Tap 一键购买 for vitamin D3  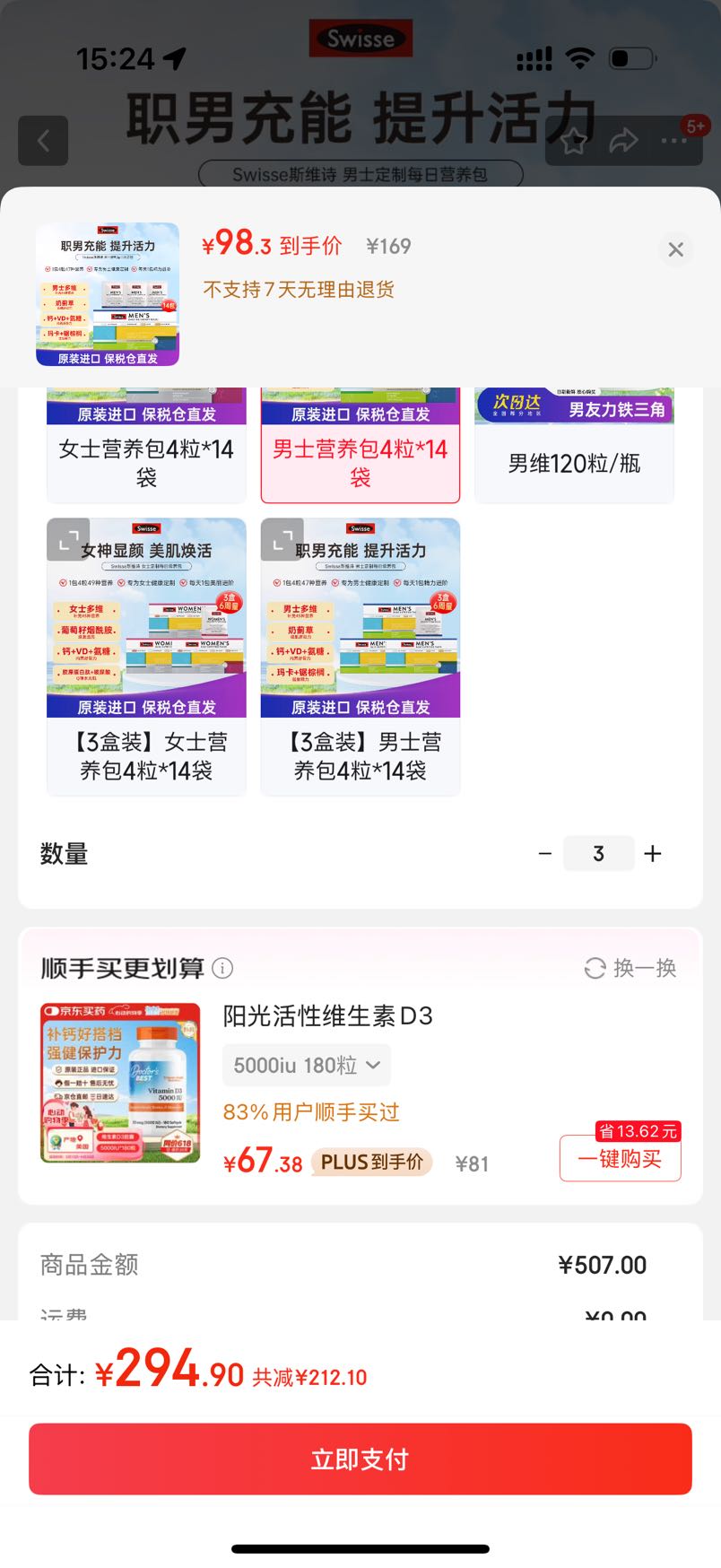[x=620, y=1159]
